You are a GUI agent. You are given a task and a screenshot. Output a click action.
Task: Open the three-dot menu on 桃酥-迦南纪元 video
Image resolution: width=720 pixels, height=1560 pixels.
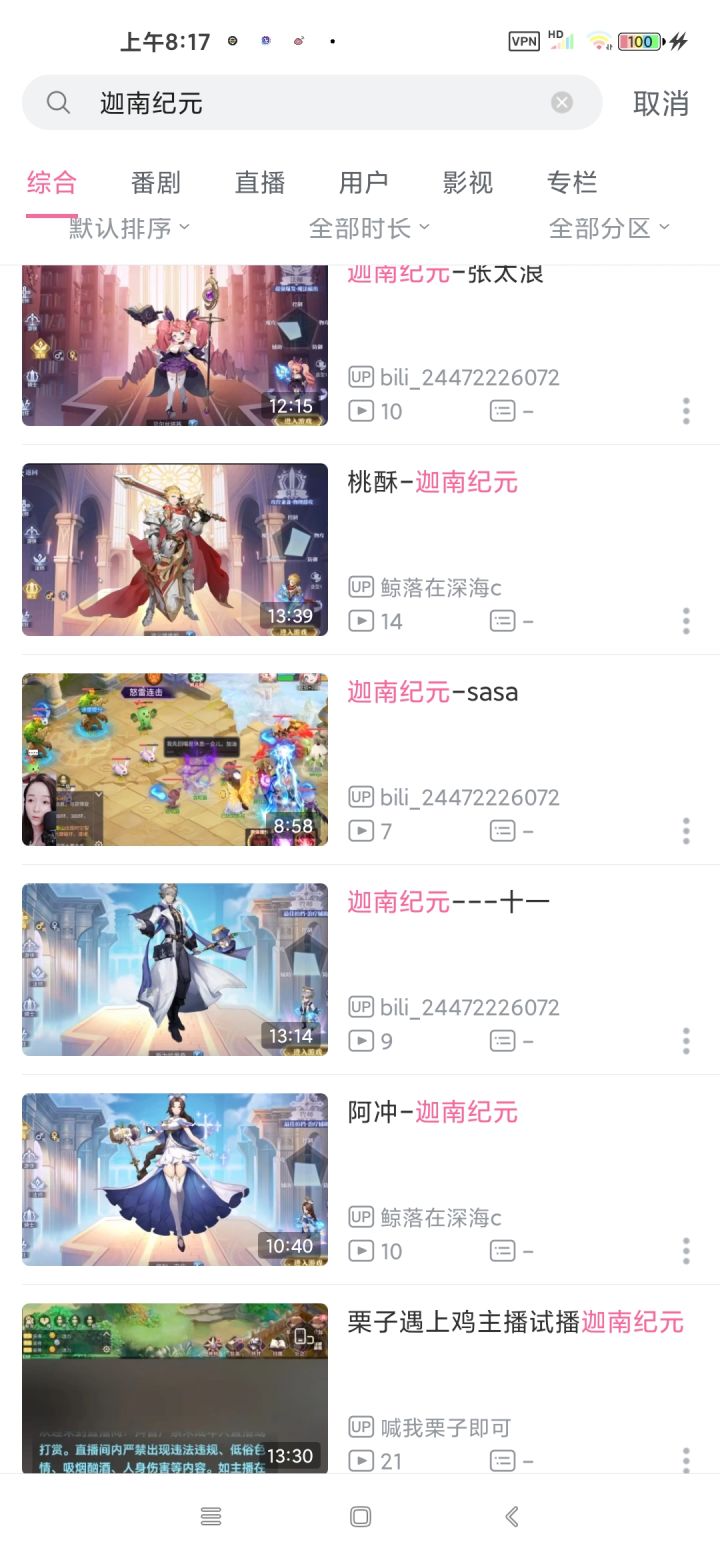click(x=686, y=620)
